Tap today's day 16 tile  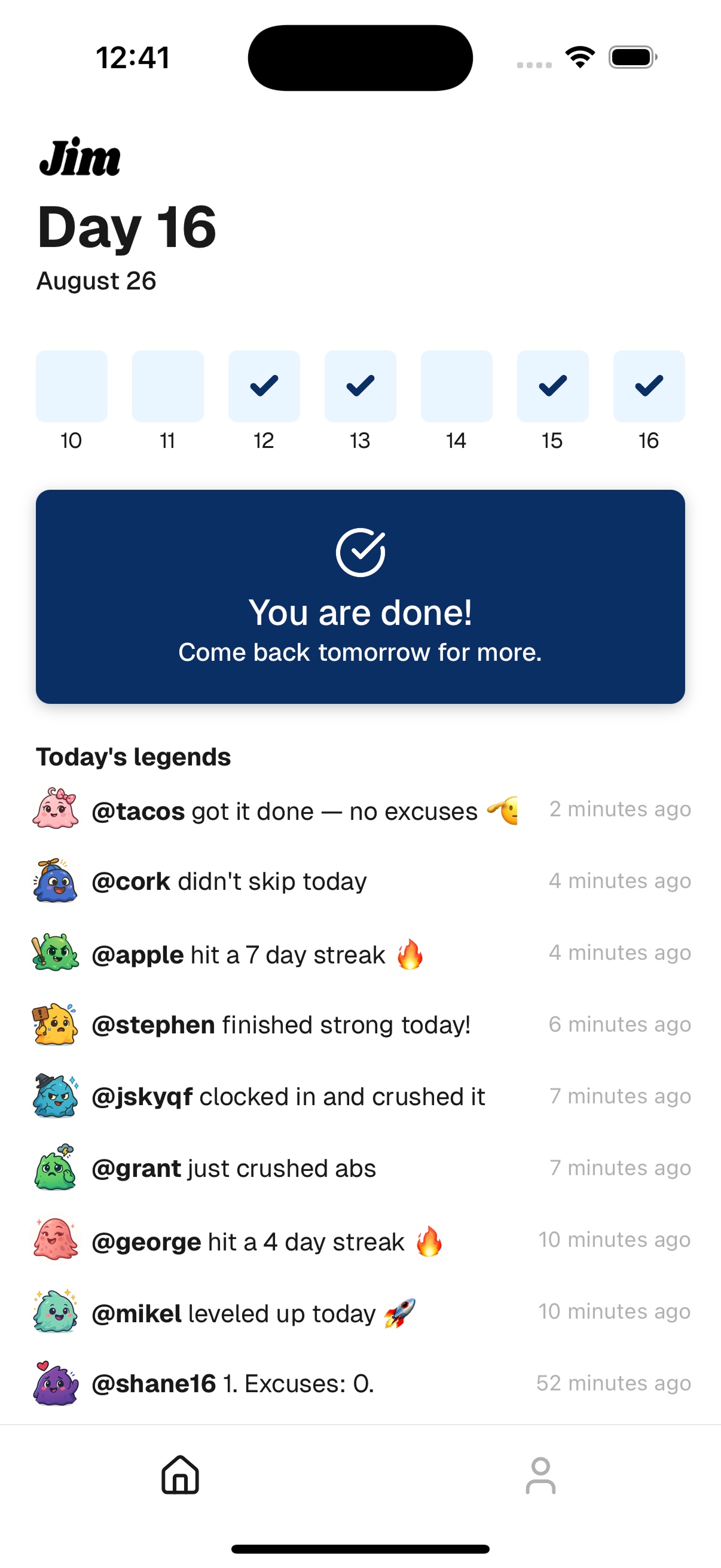coord(649,386)
